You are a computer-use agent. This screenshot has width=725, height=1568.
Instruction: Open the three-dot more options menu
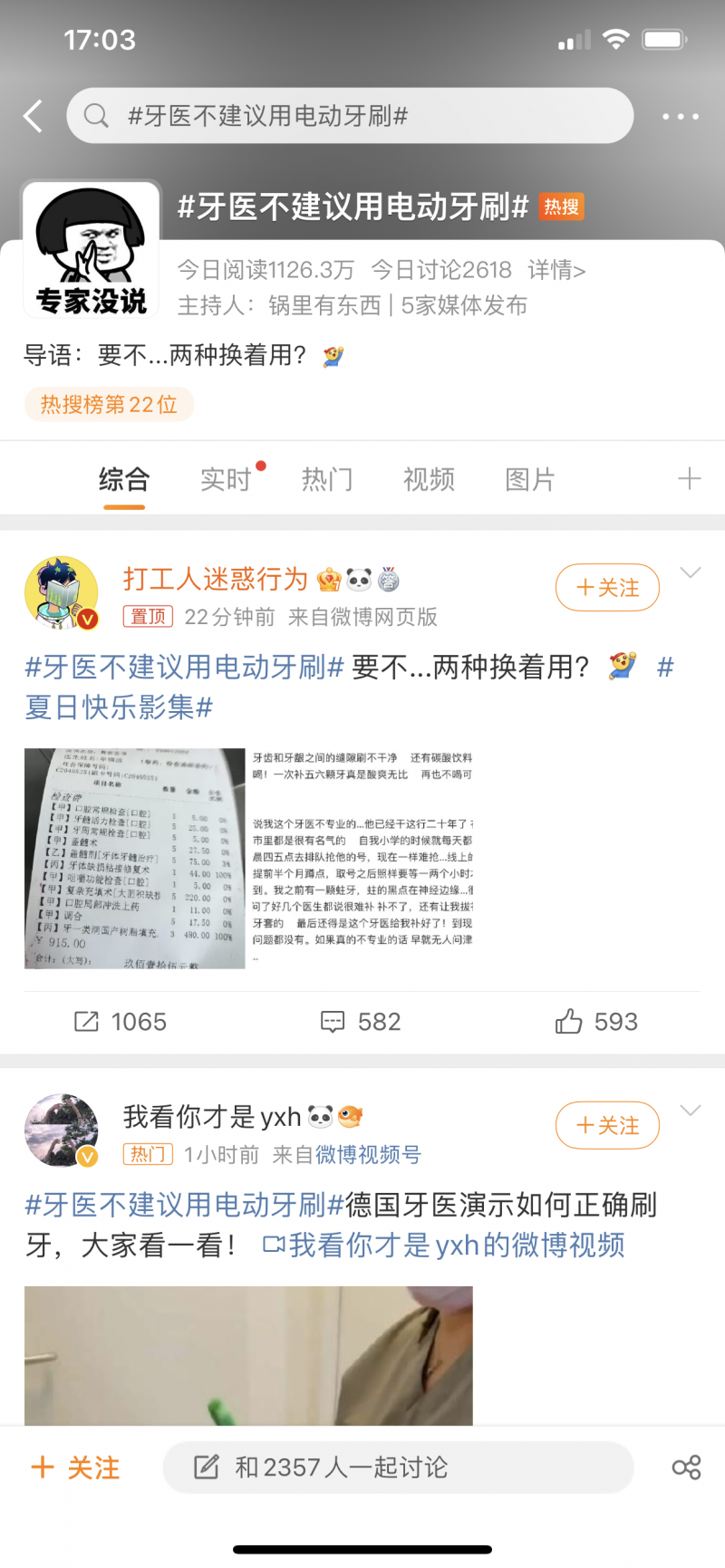click(x=679, y=116)
